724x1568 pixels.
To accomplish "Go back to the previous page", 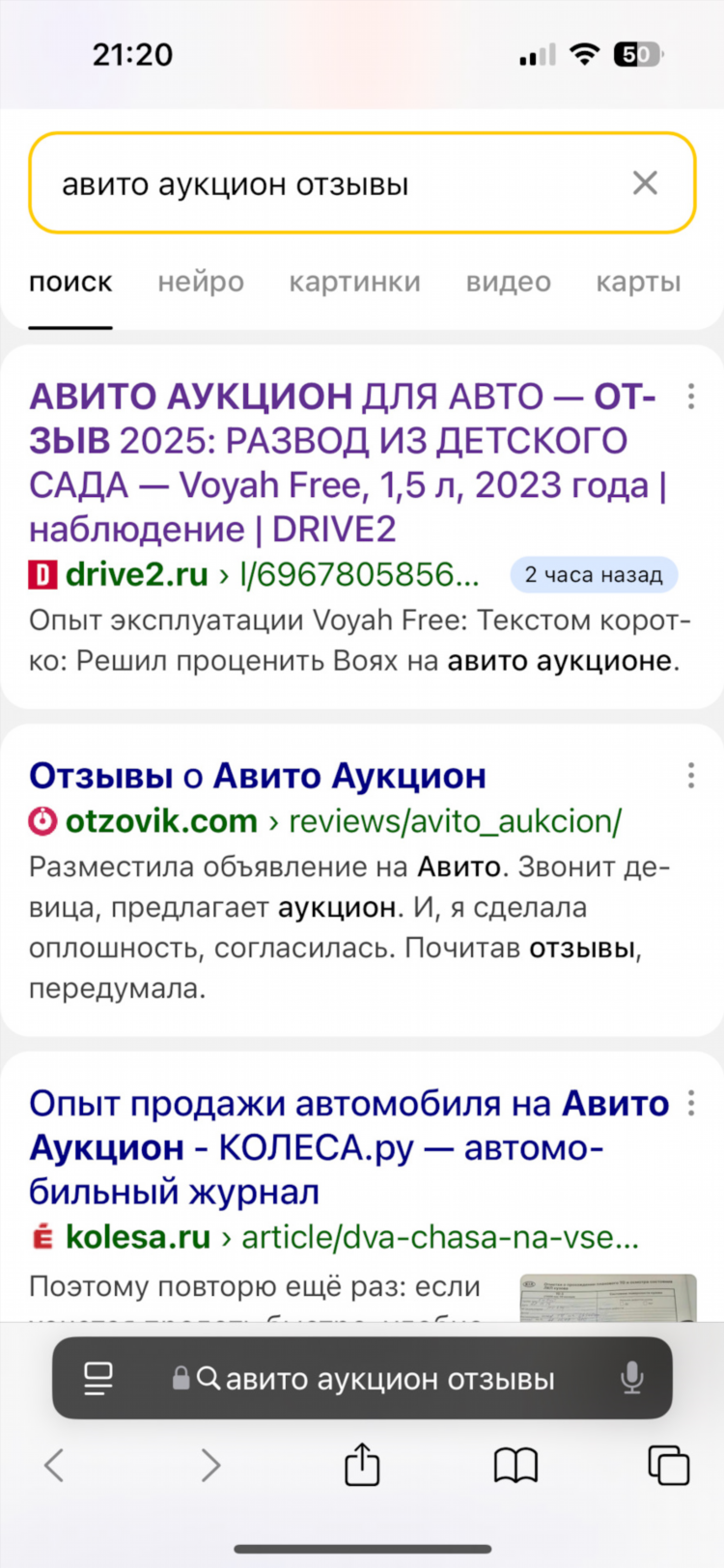I will [x=55, y=1465].
